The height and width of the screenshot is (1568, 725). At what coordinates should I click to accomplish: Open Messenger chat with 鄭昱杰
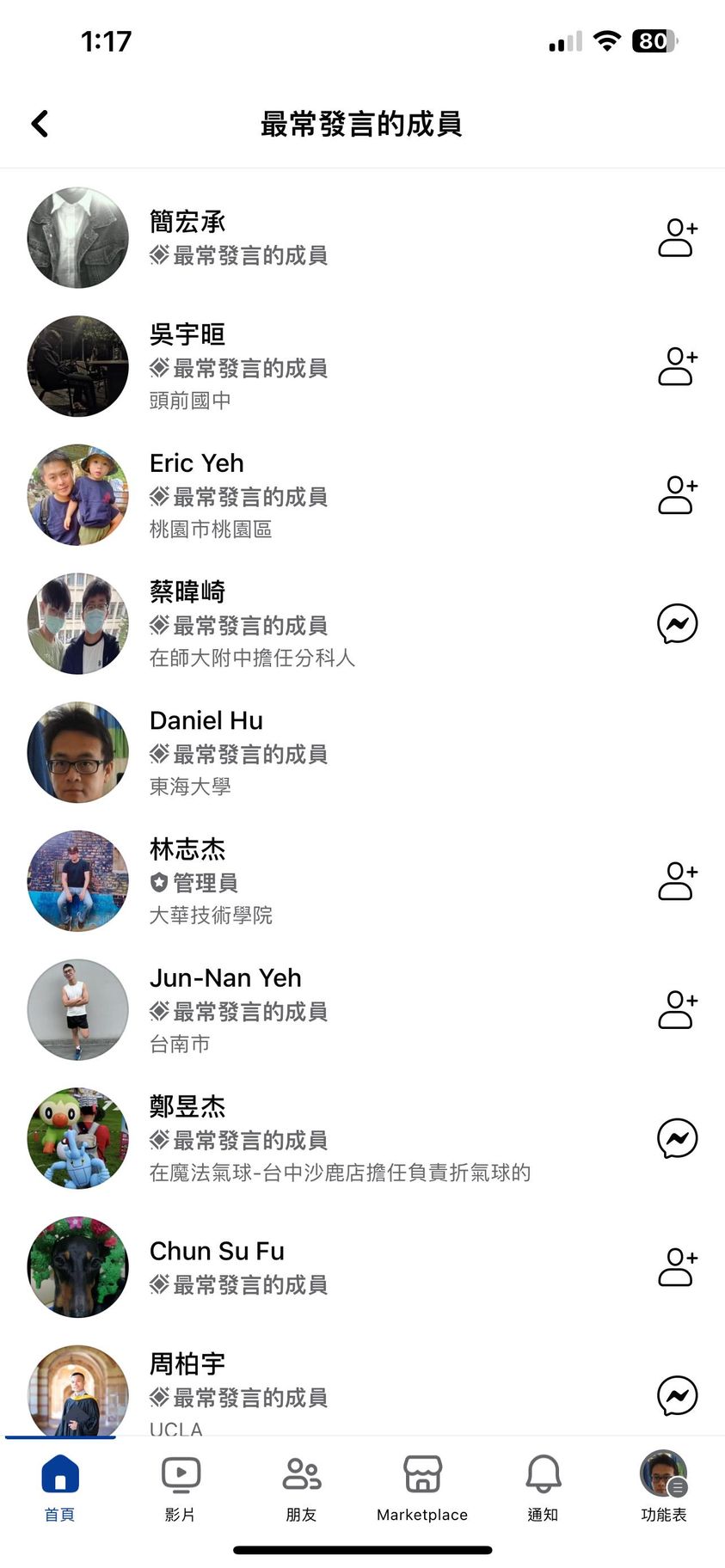coord(677,1138)
